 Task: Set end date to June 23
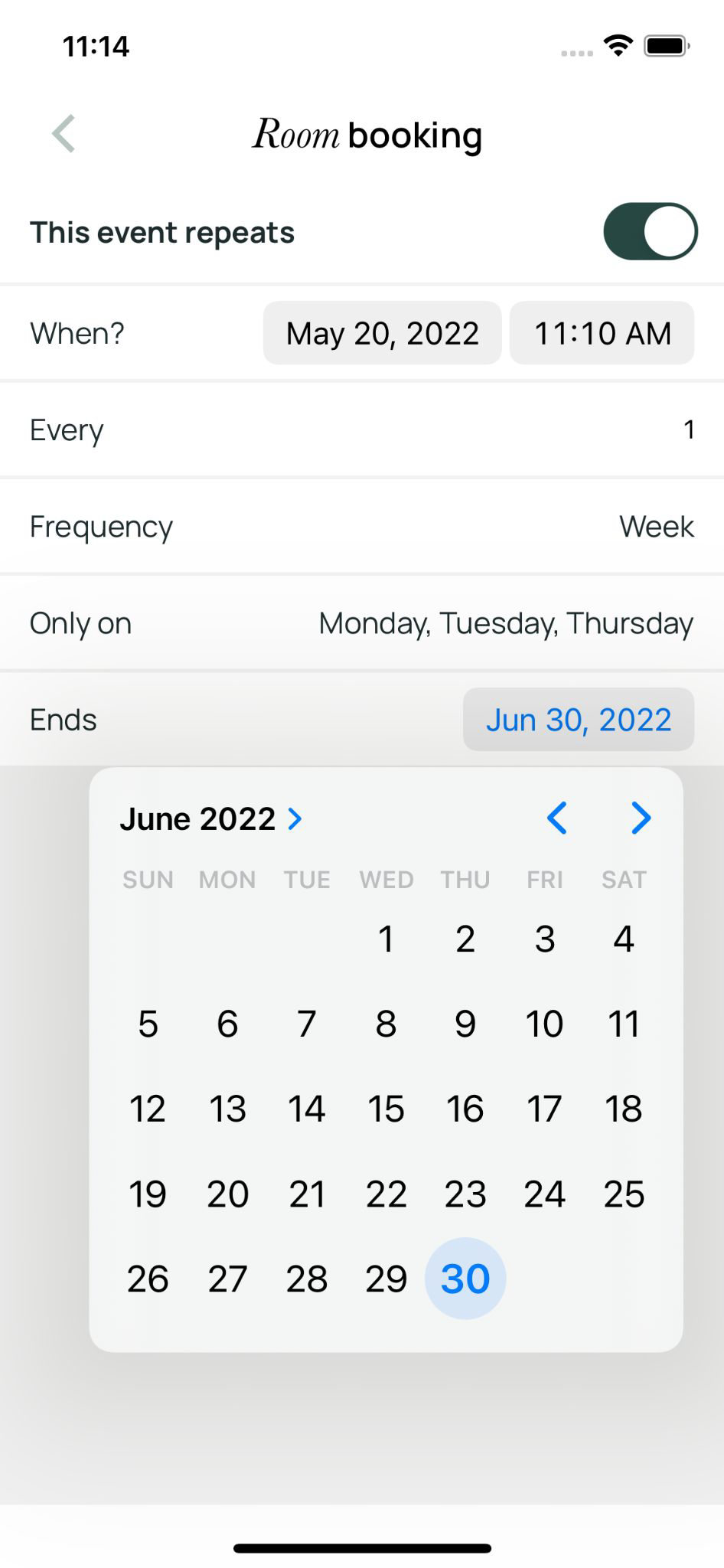pos(465,1194)
